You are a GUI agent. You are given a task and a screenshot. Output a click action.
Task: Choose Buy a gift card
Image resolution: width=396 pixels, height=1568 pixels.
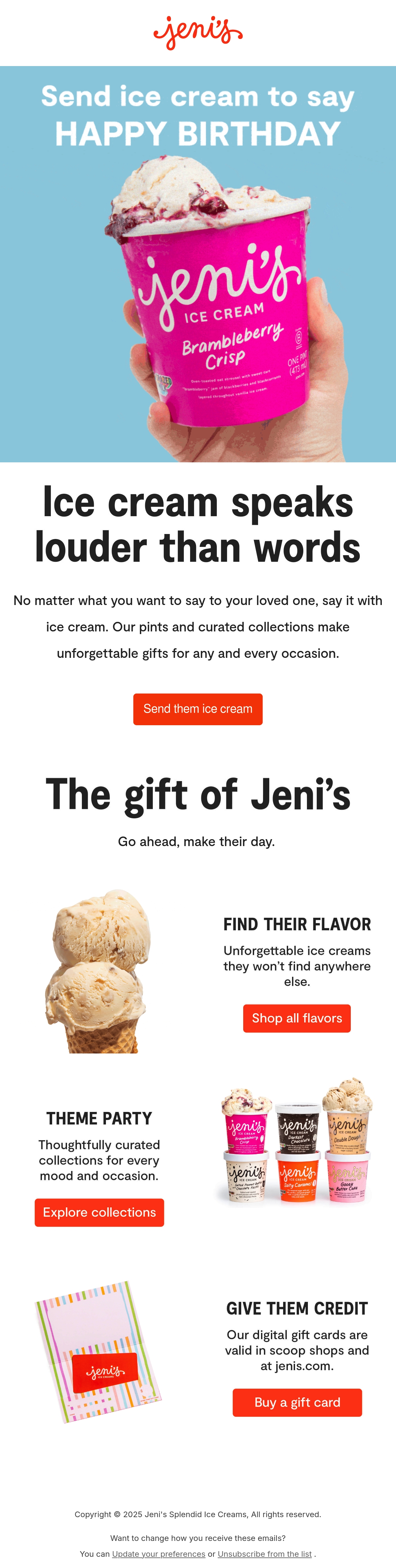point(297,1403)
